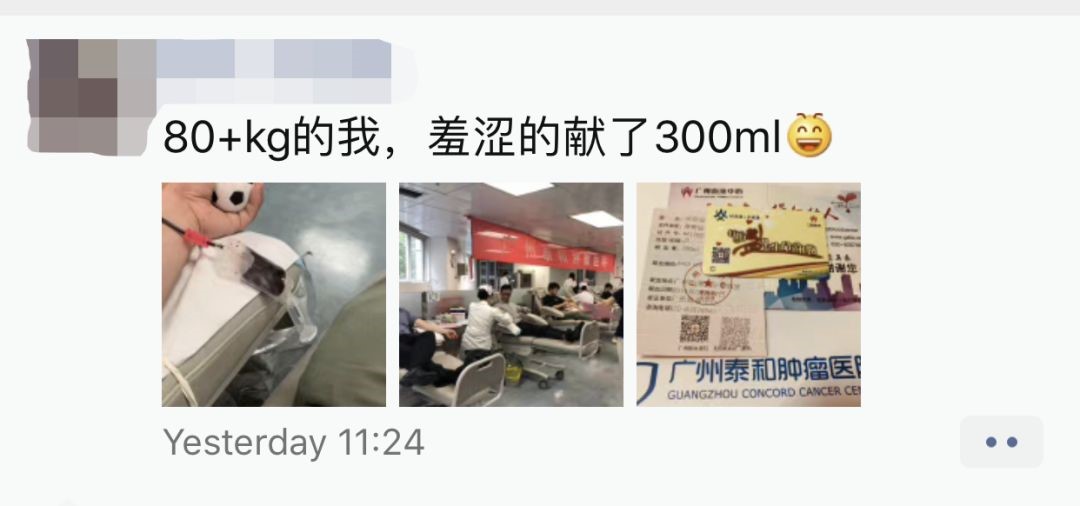Open the two-dot like/comment menu button
1080x506 pixels.
pos(1001,442)
